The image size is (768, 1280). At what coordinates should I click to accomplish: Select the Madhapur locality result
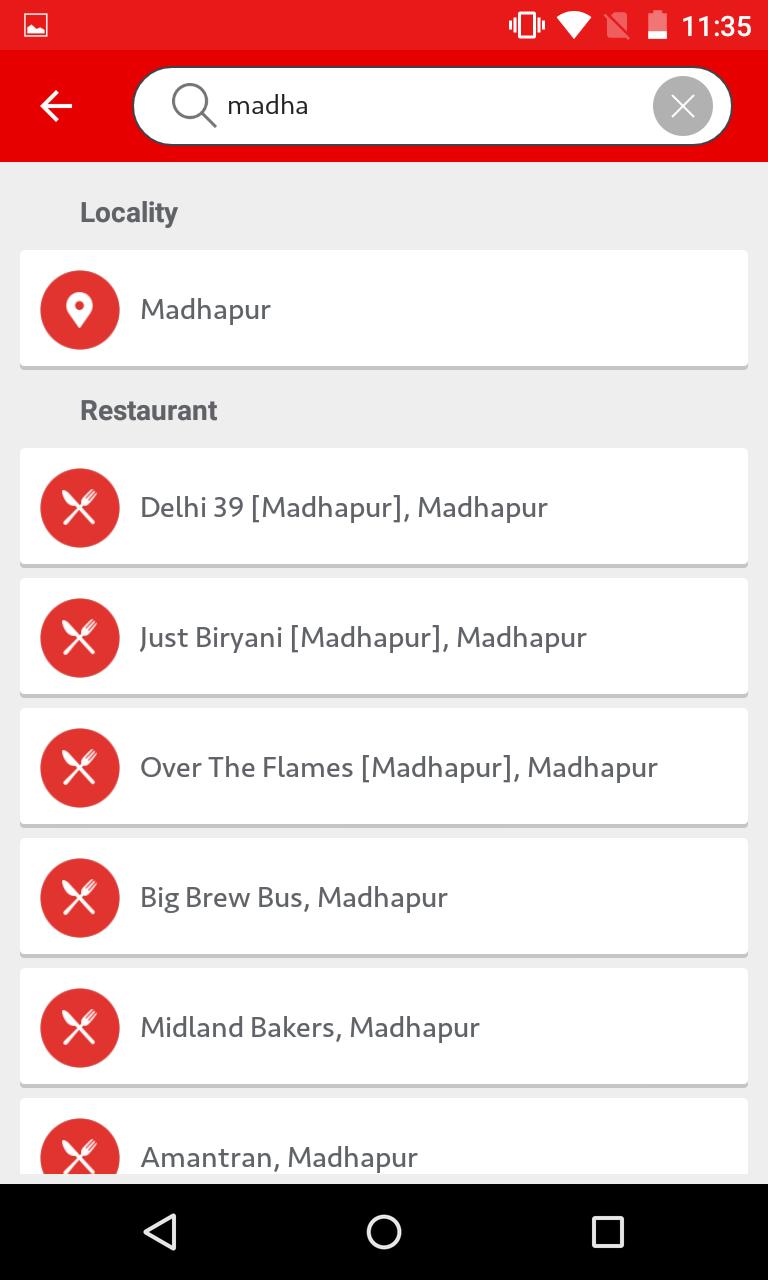384,309
